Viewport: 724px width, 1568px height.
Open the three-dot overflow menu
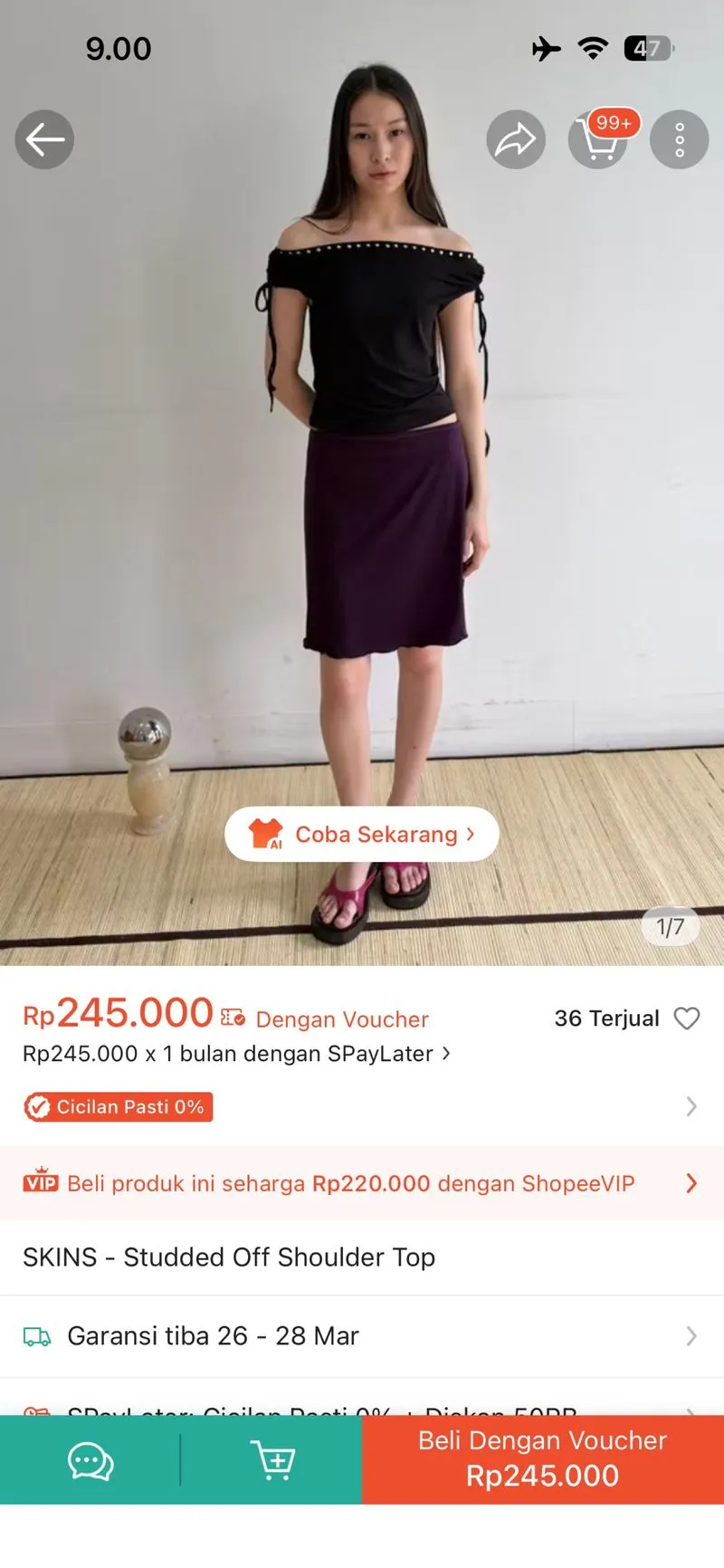click(x=680, y=139)
